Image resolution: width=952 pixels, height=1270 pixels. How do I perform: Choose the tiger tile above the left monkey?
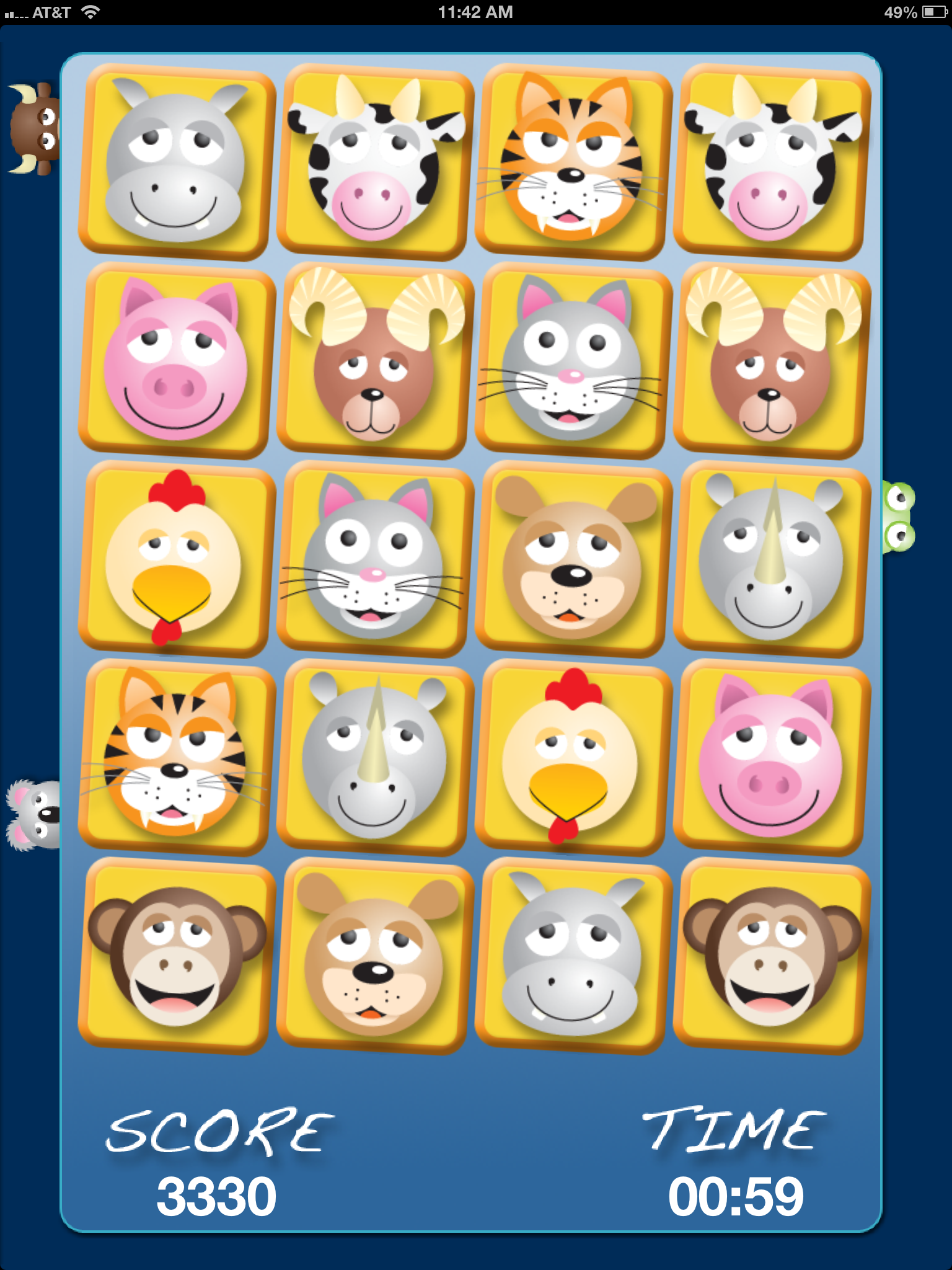point(176,758)
